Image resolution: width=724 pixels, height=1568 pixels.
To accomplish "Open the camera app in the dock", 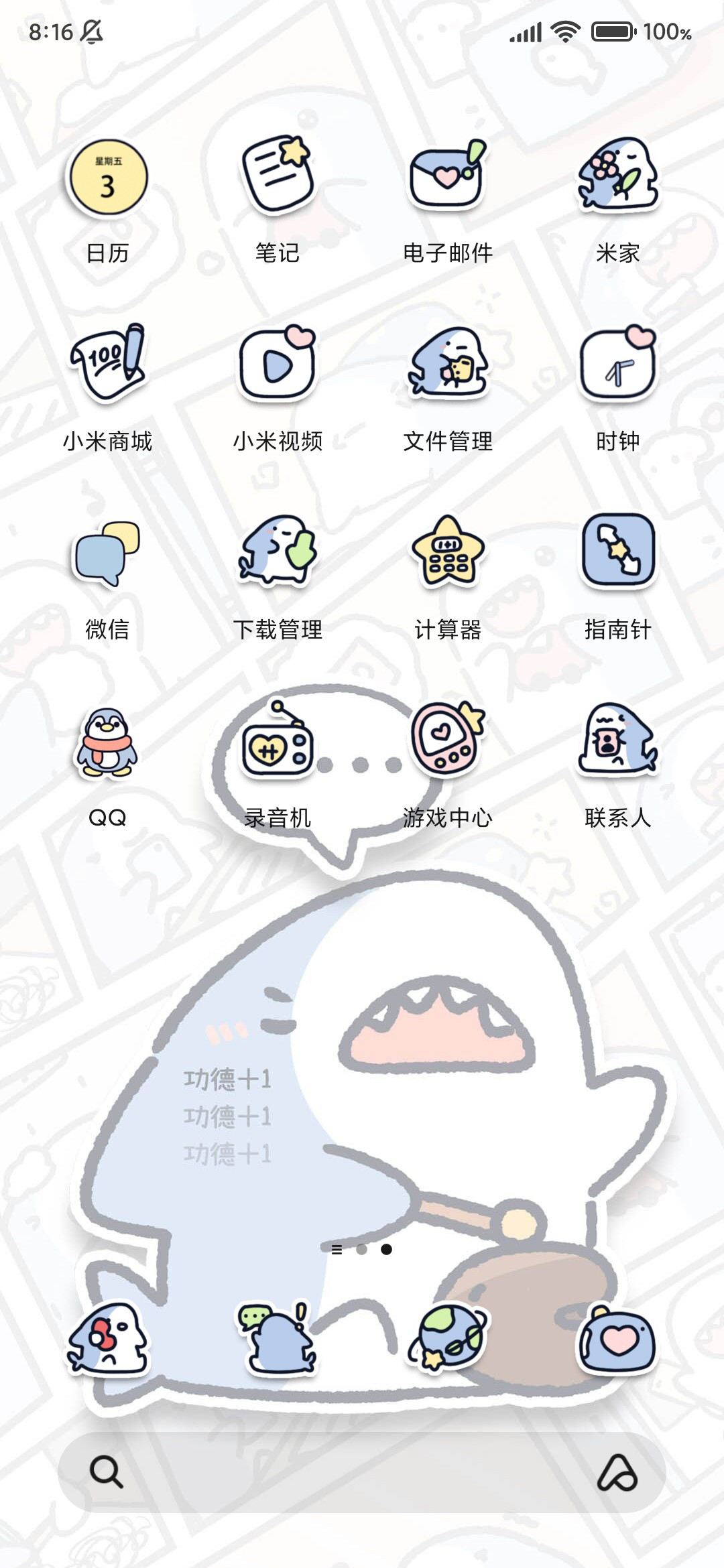I will [x=618, y=1339].
